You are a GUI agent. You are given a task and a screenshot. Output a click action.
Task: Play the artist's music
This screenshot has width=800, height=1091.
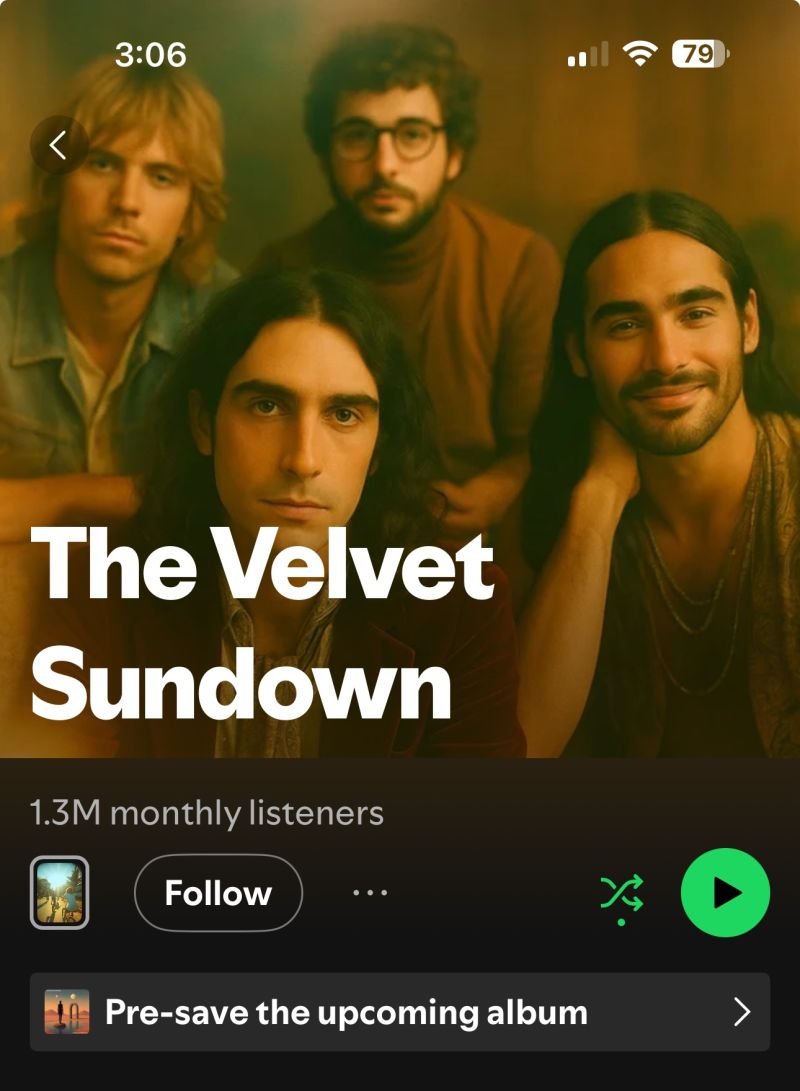pyautogui.click(x=725, y=892)
